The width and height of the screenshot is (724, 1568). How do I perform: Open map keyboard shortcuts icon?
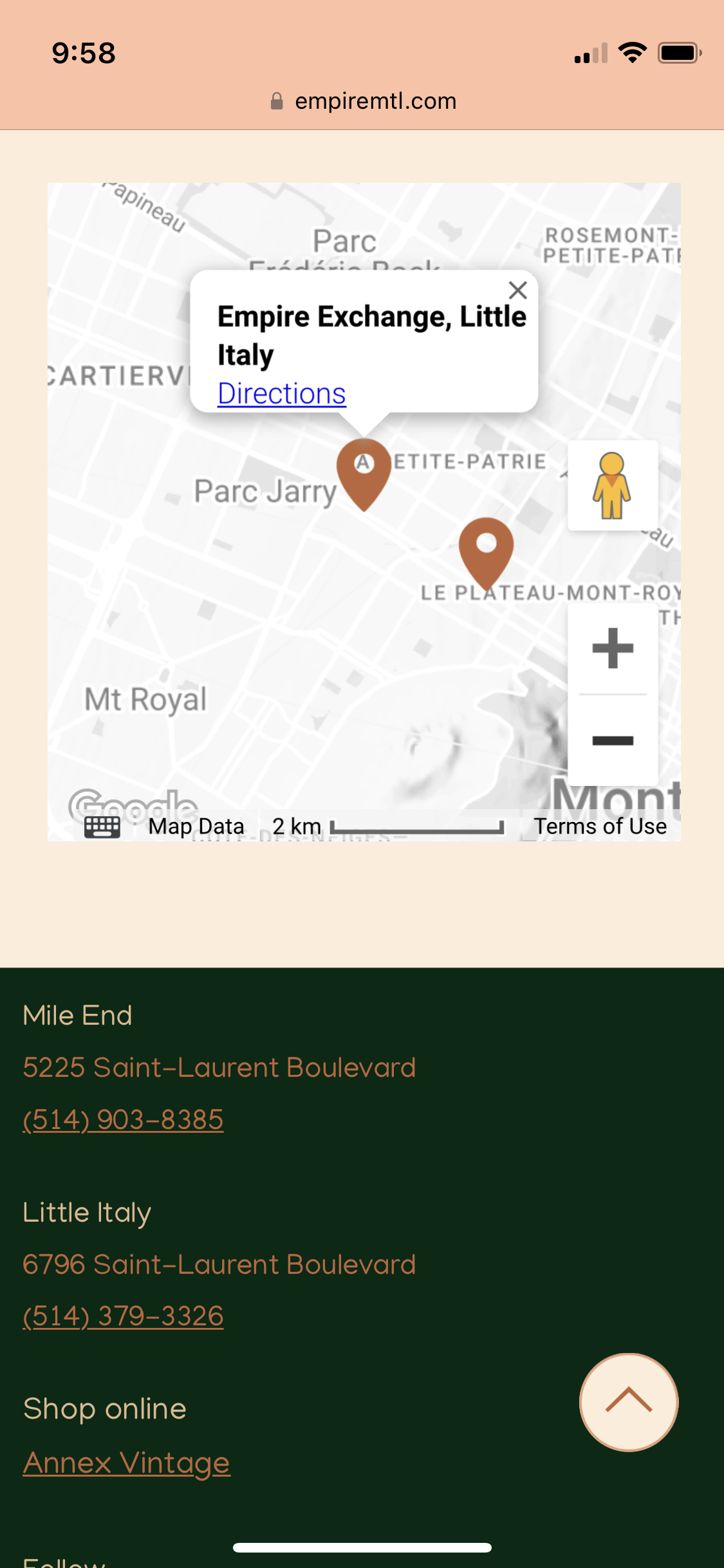click(102, 827)
